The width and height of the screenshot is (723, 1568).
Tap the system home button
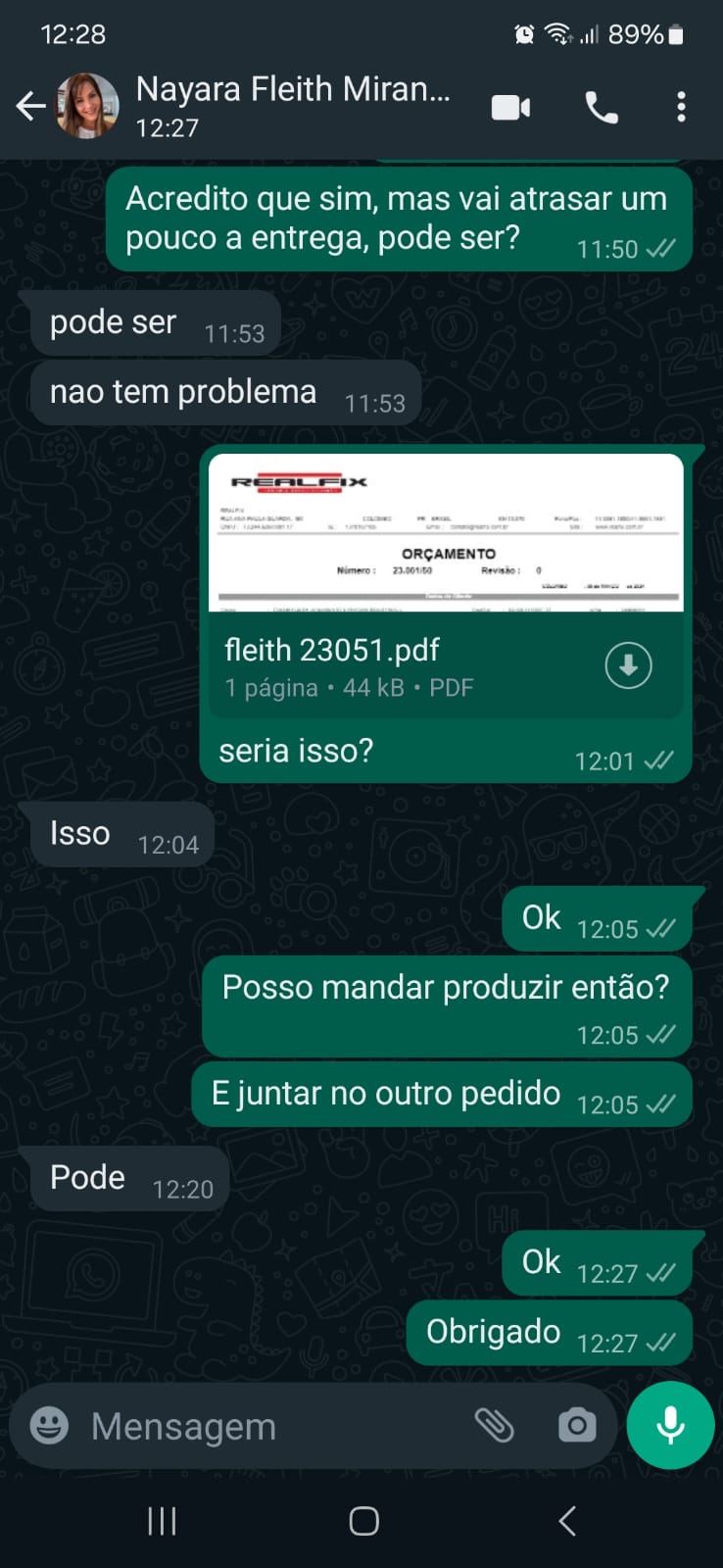pos(363,1521)
